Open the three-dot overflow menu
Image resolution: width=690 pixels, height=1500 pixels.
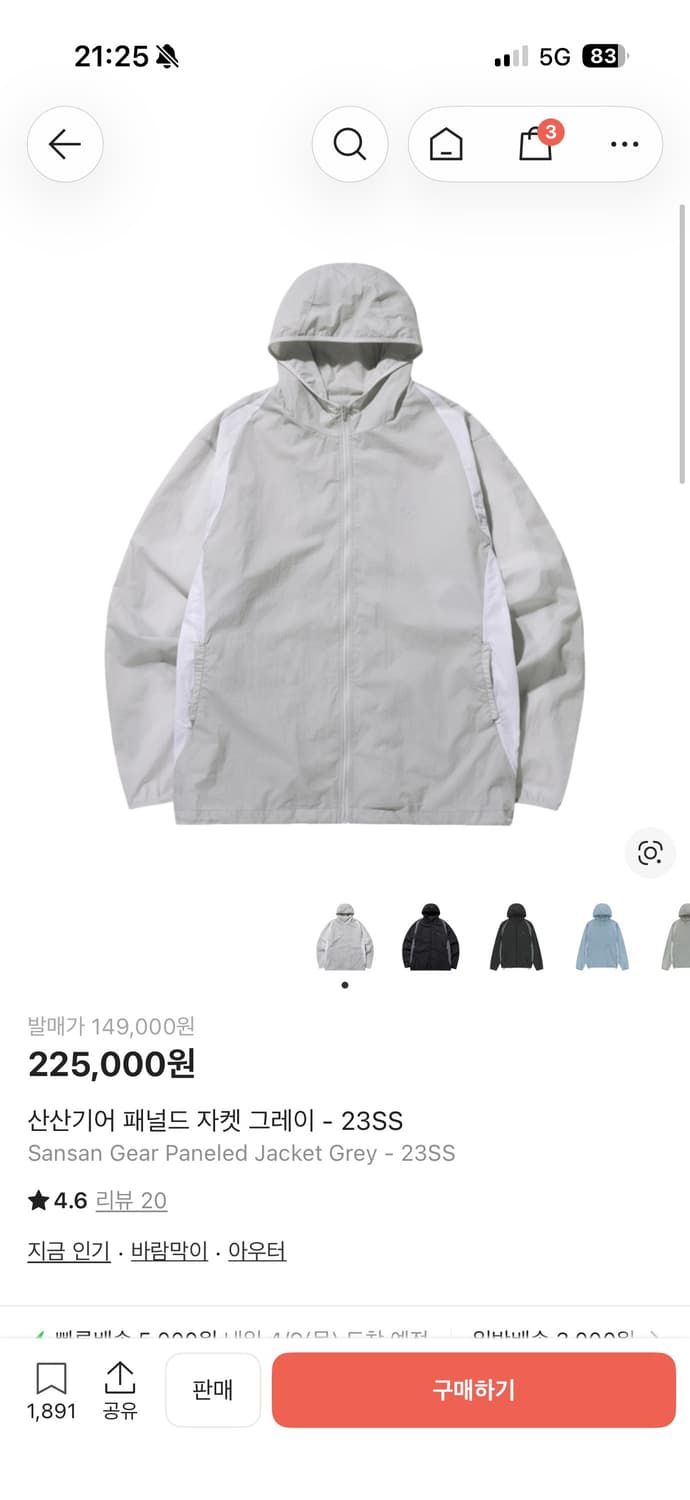(x=624, y=145)
